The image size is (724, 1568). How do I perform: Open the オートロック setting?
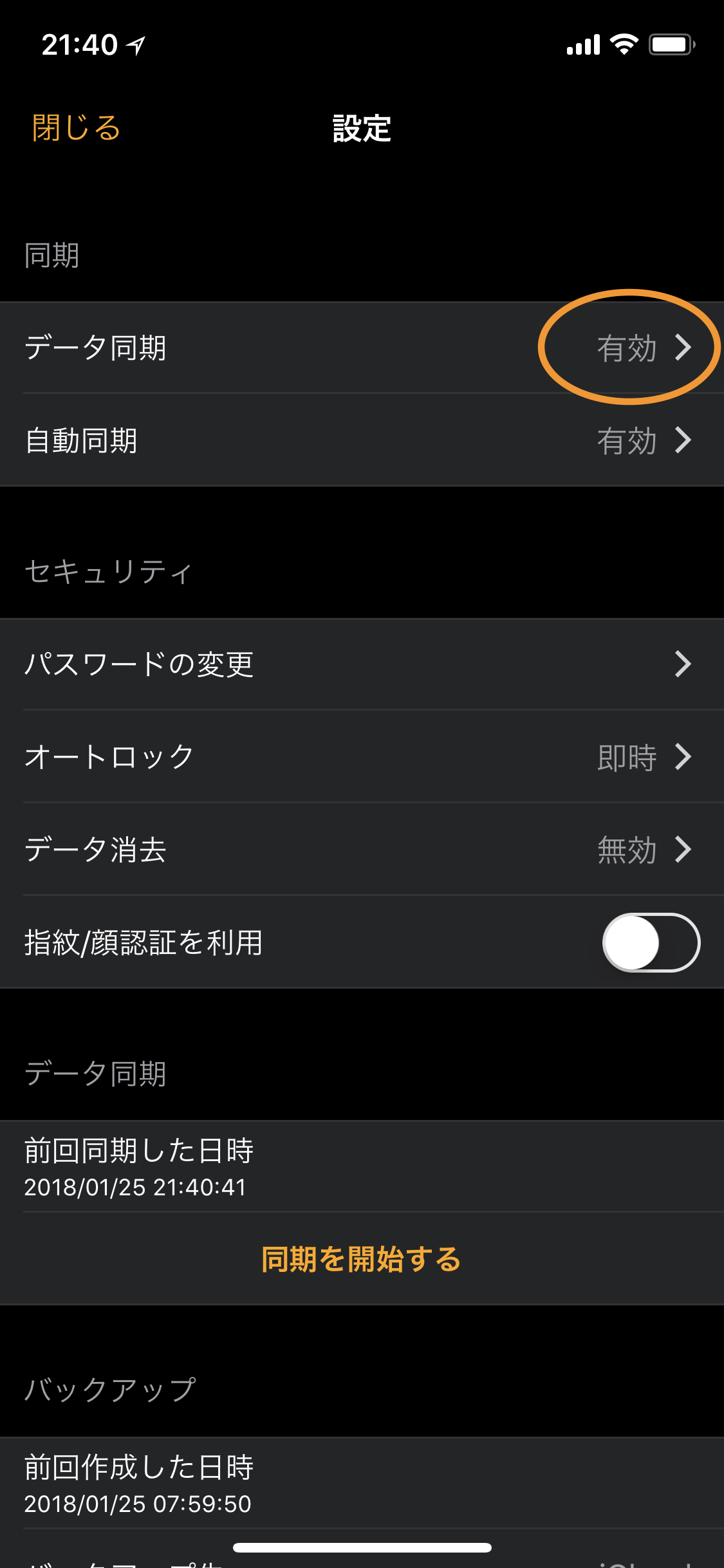360,756
